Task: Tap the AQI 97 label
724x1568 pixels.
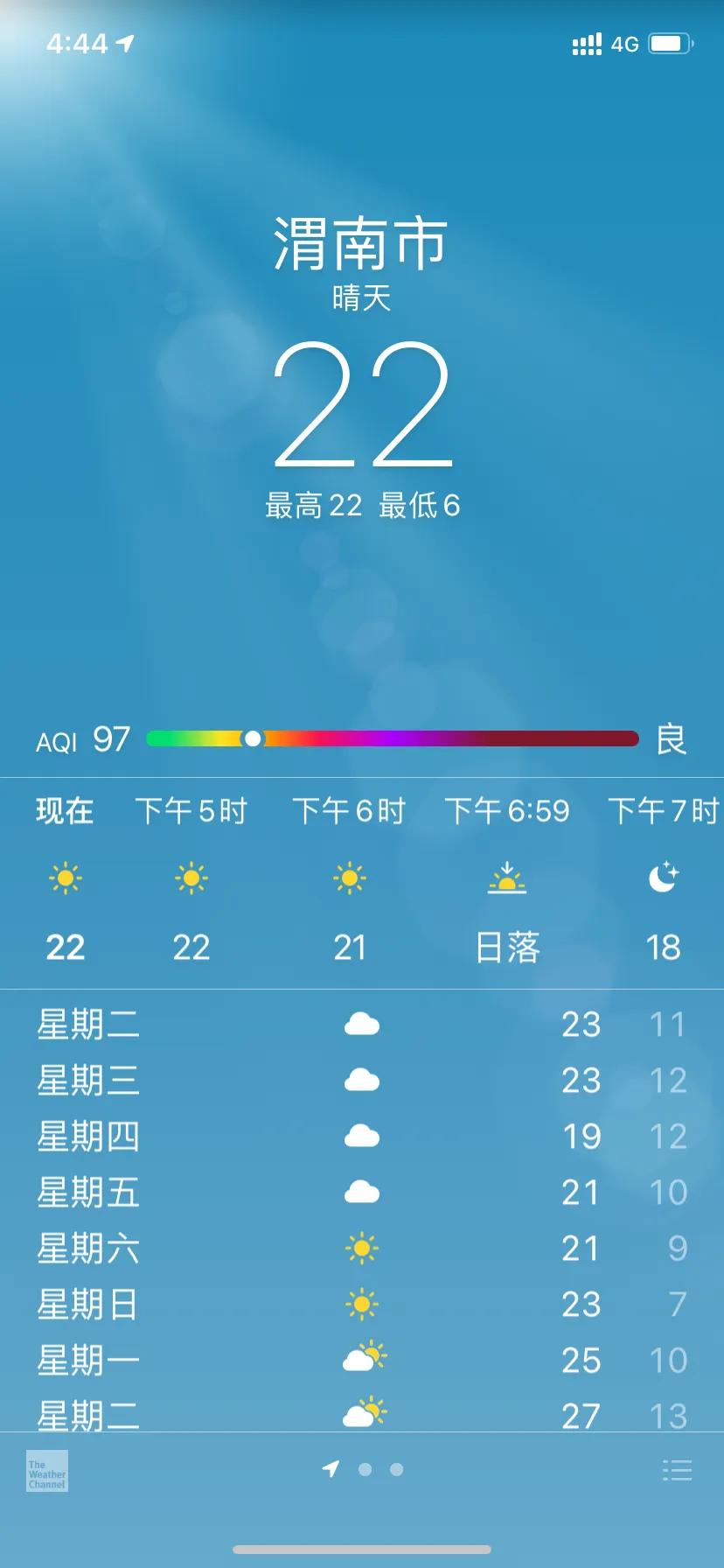Action: pos(83,739)
